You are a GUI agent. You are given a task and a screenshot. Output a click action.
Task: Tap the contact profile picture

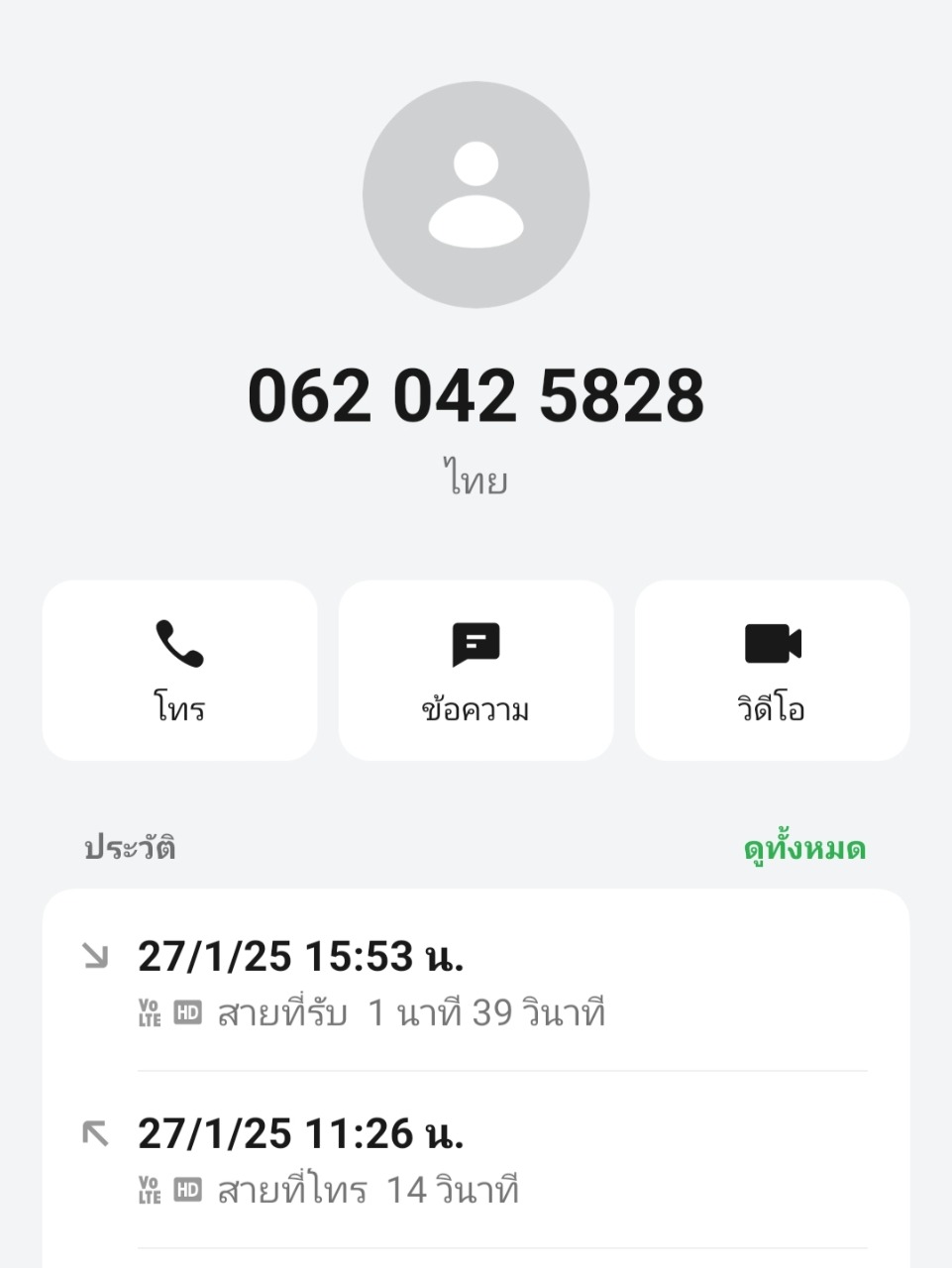pyautogui.click(x=476, y=195)
